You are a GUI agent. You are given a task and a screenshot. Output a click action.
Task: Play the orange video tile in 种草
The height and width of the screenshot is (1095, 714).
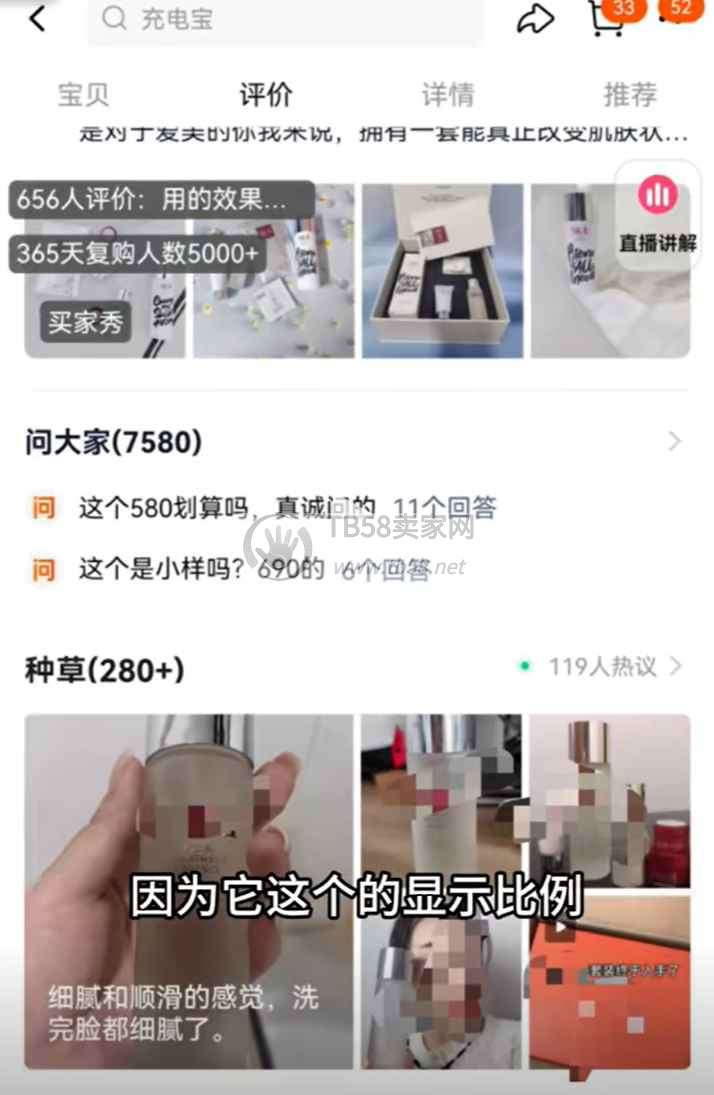click(609, 980)
